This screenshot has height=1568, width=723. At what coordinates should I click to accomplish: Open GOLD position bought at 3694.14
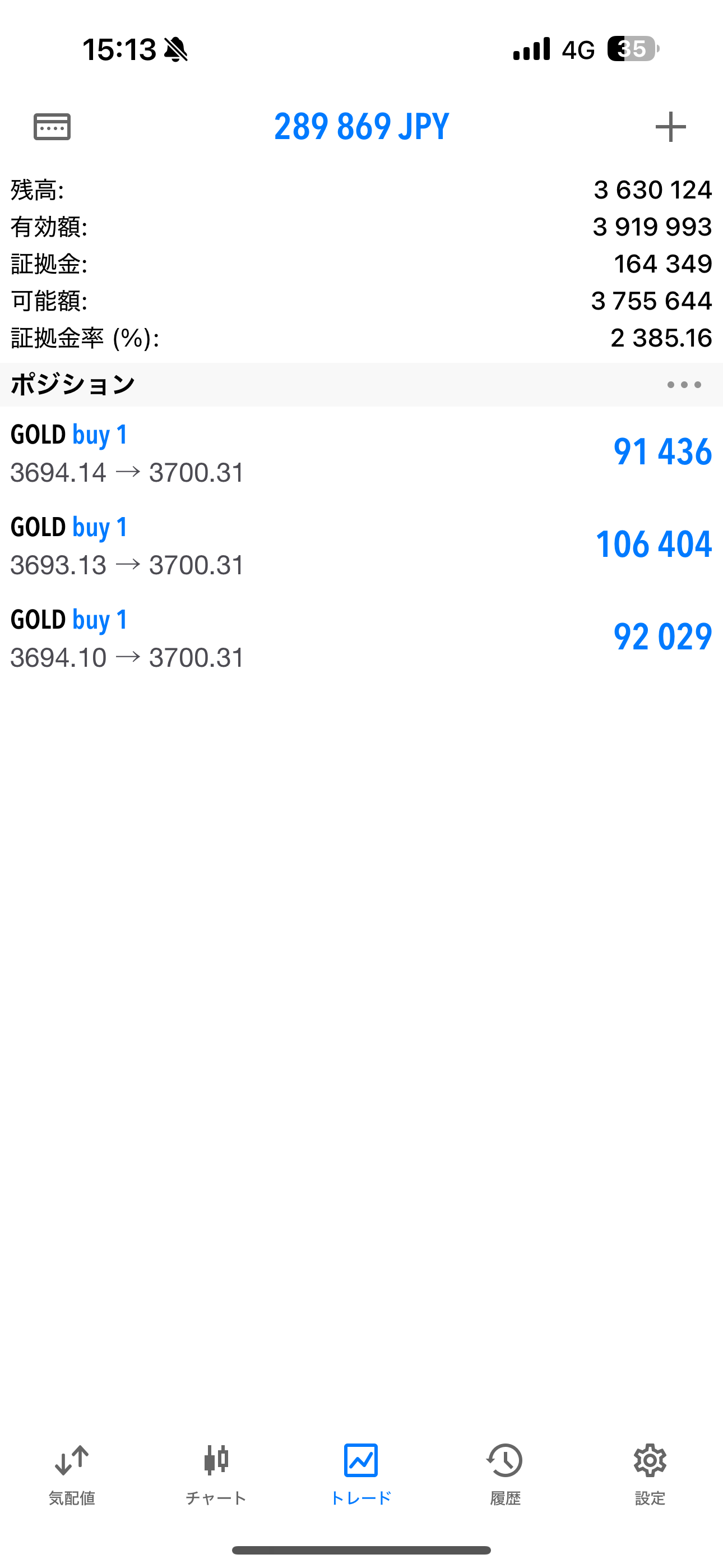click(x=361, y=453)
